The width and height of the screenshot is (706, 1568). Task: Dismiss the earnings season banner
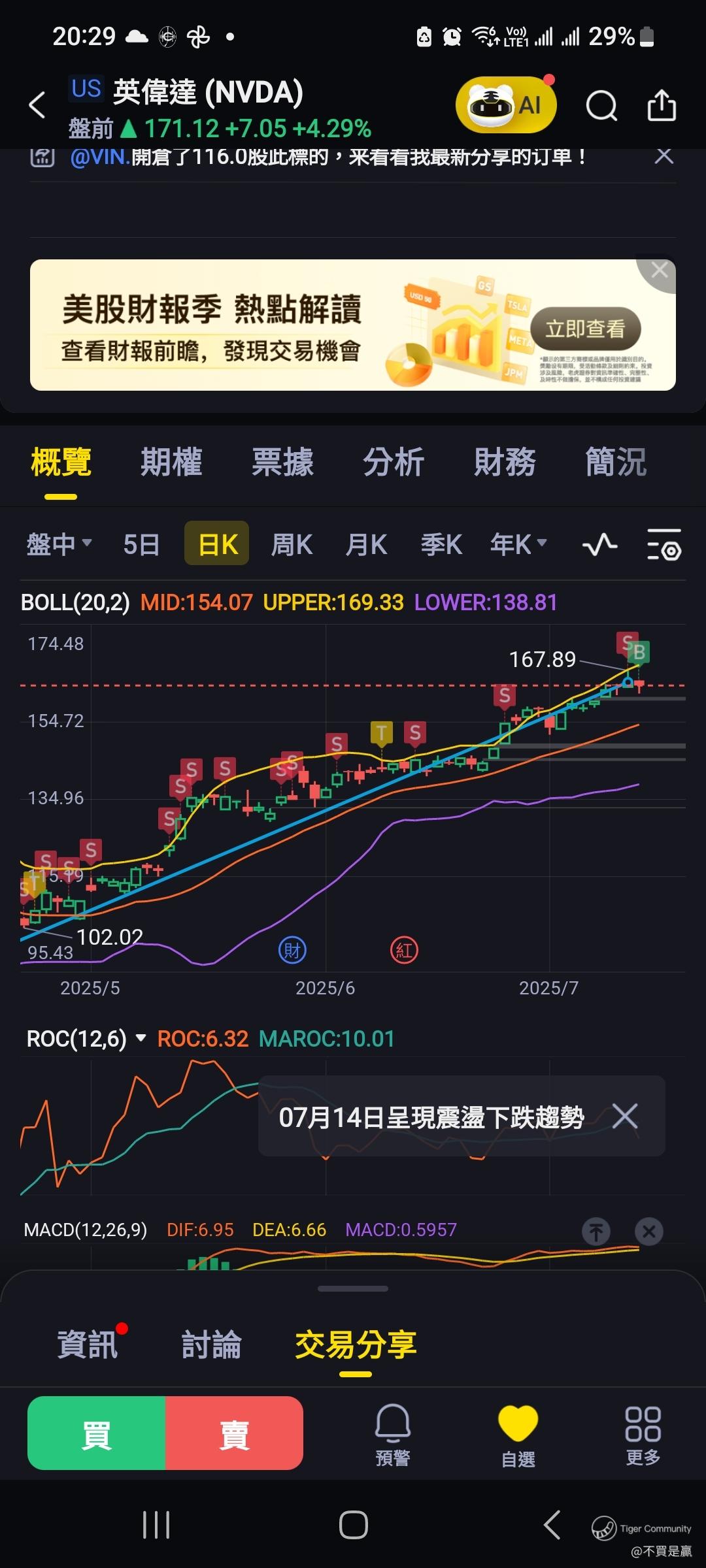(659, 270)
